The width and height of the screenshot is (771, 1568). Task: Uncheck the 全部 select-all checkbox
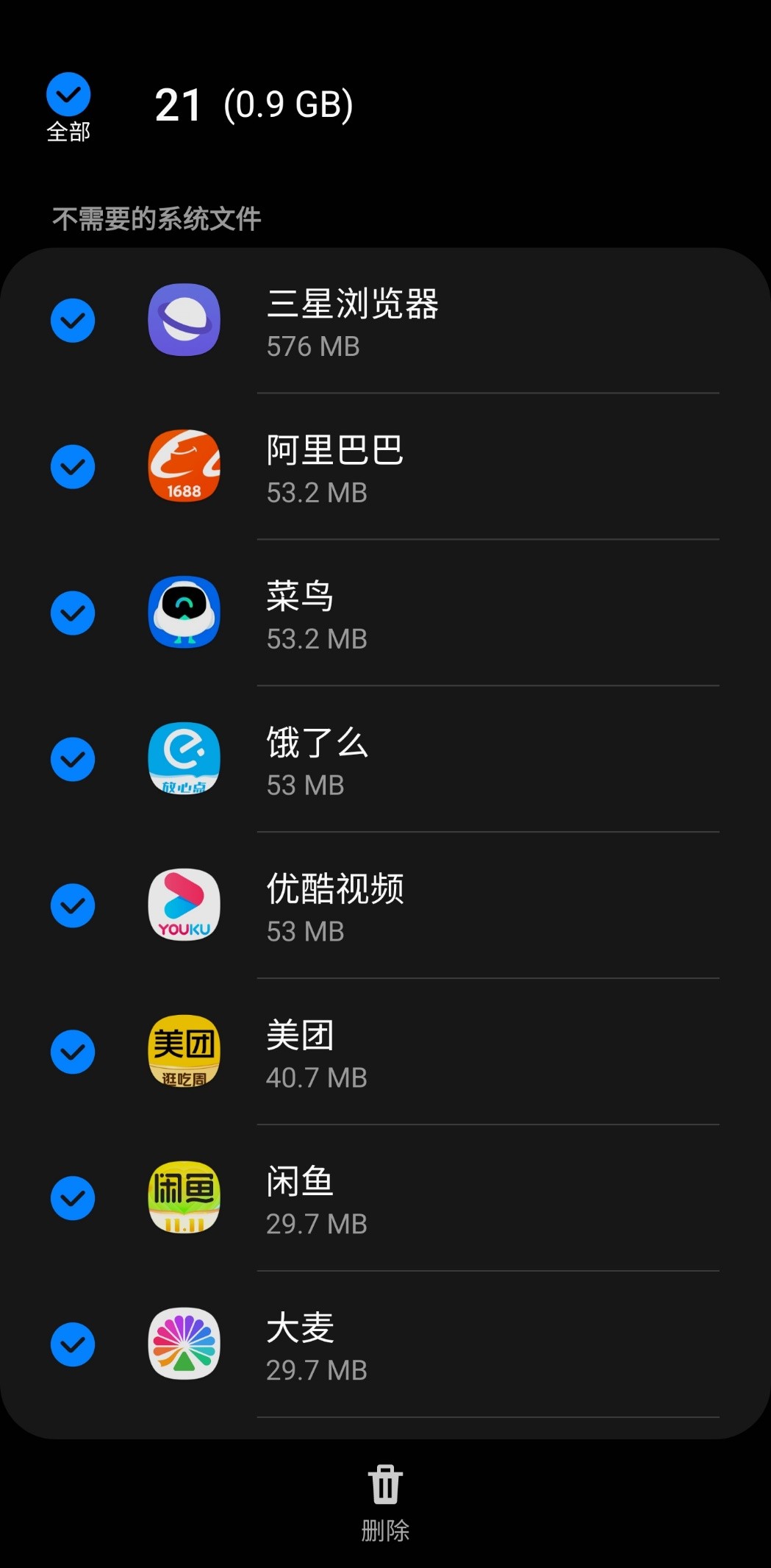(x=68, y=94)
